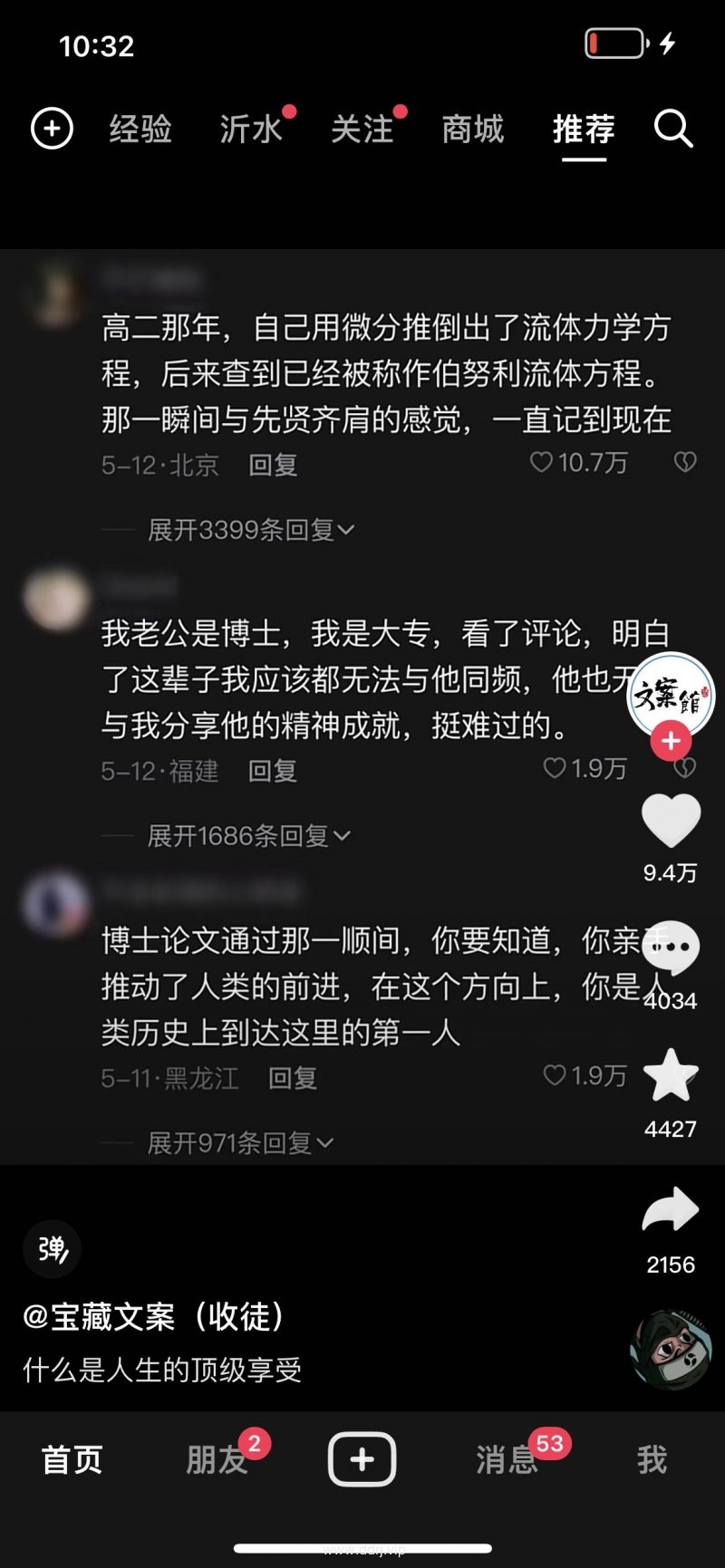Create a new post with center plus
Screen dimensions: 725x1568
click(362, 1459)
